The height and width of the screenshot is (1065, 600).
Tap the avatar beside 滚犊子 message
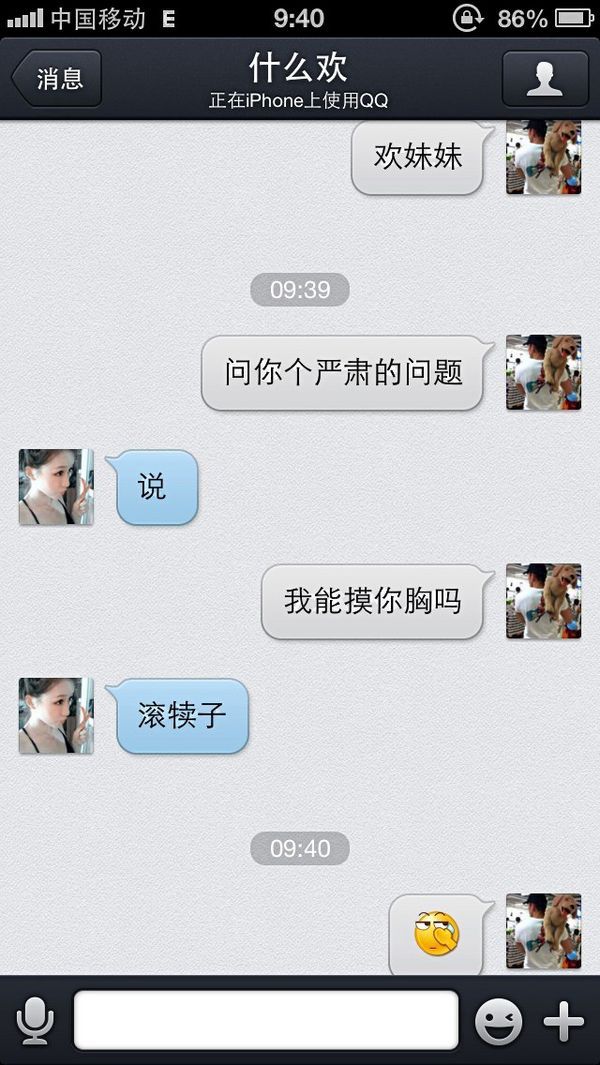56,715
